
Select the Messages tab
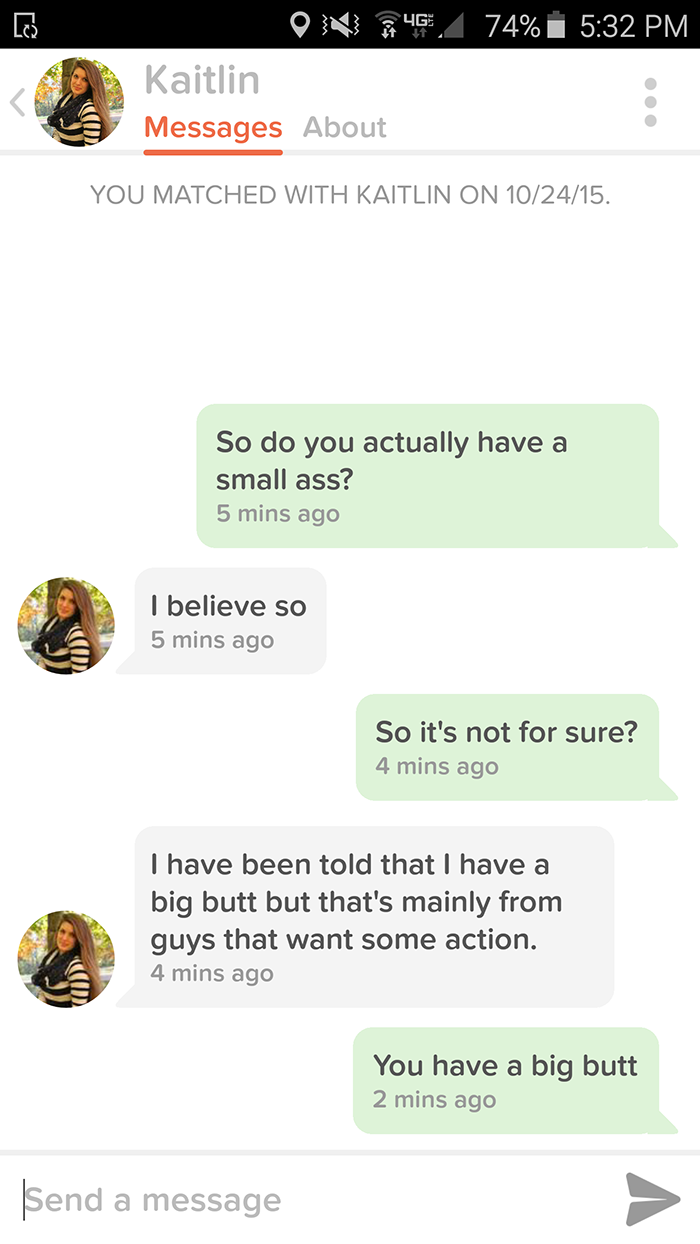[213, 128]
